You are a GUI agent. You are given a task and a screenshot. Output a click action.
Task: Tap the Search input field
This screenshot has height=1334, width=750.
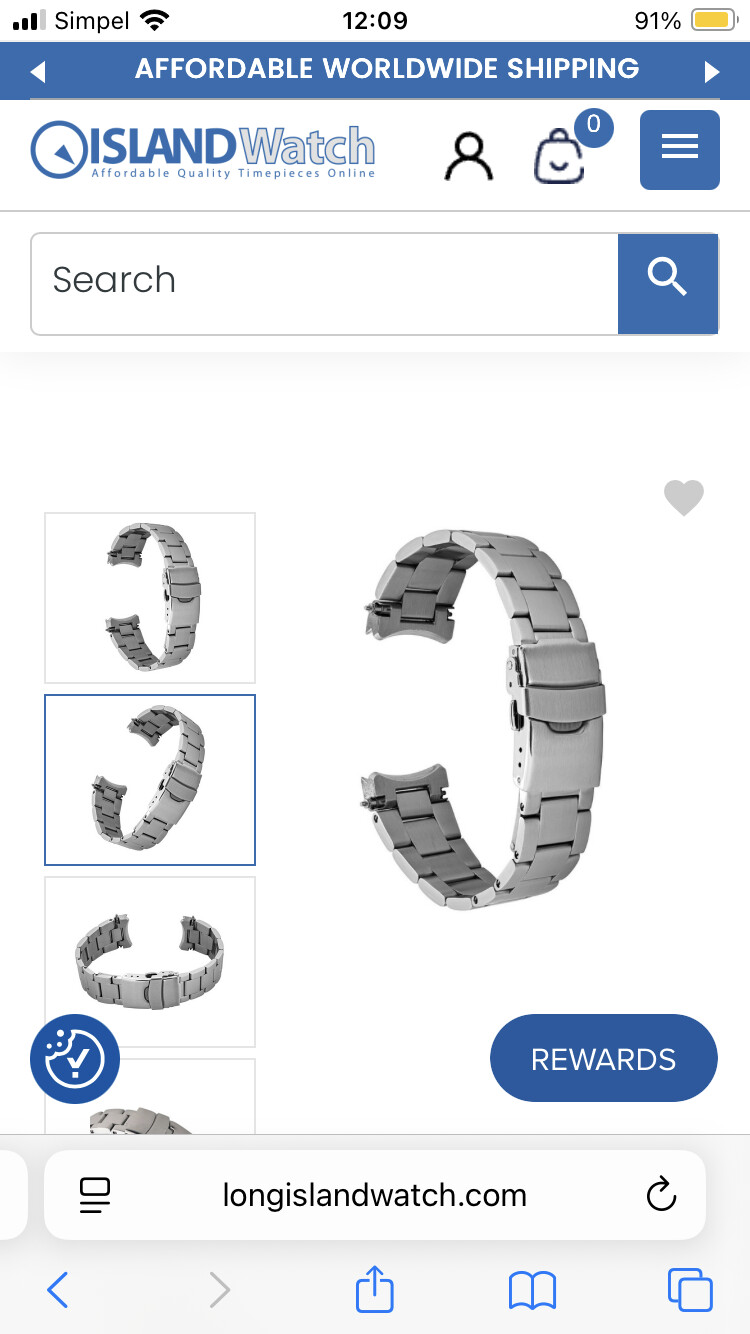324,281
